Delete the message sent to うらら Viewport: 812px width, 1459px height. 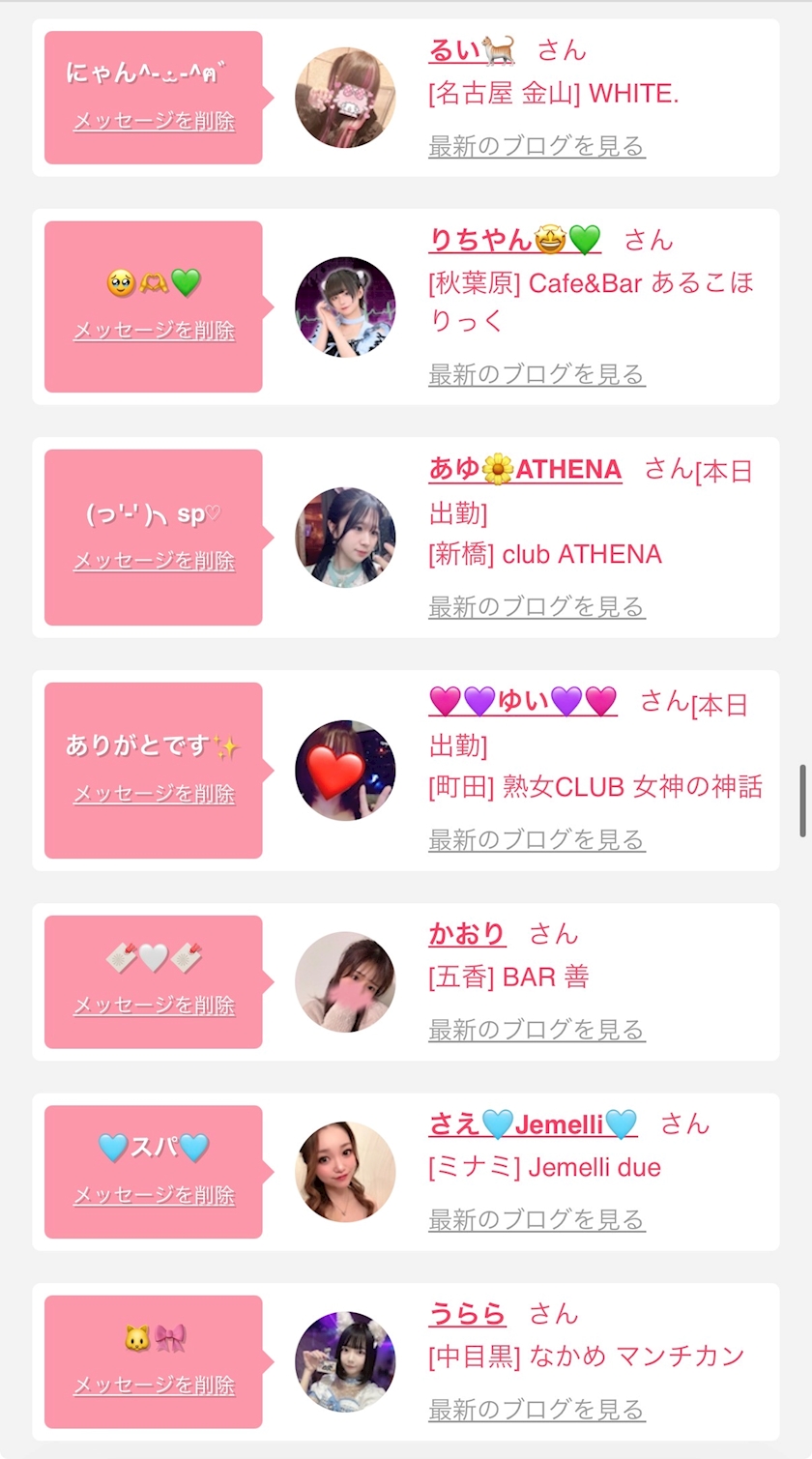(154, 1386)
